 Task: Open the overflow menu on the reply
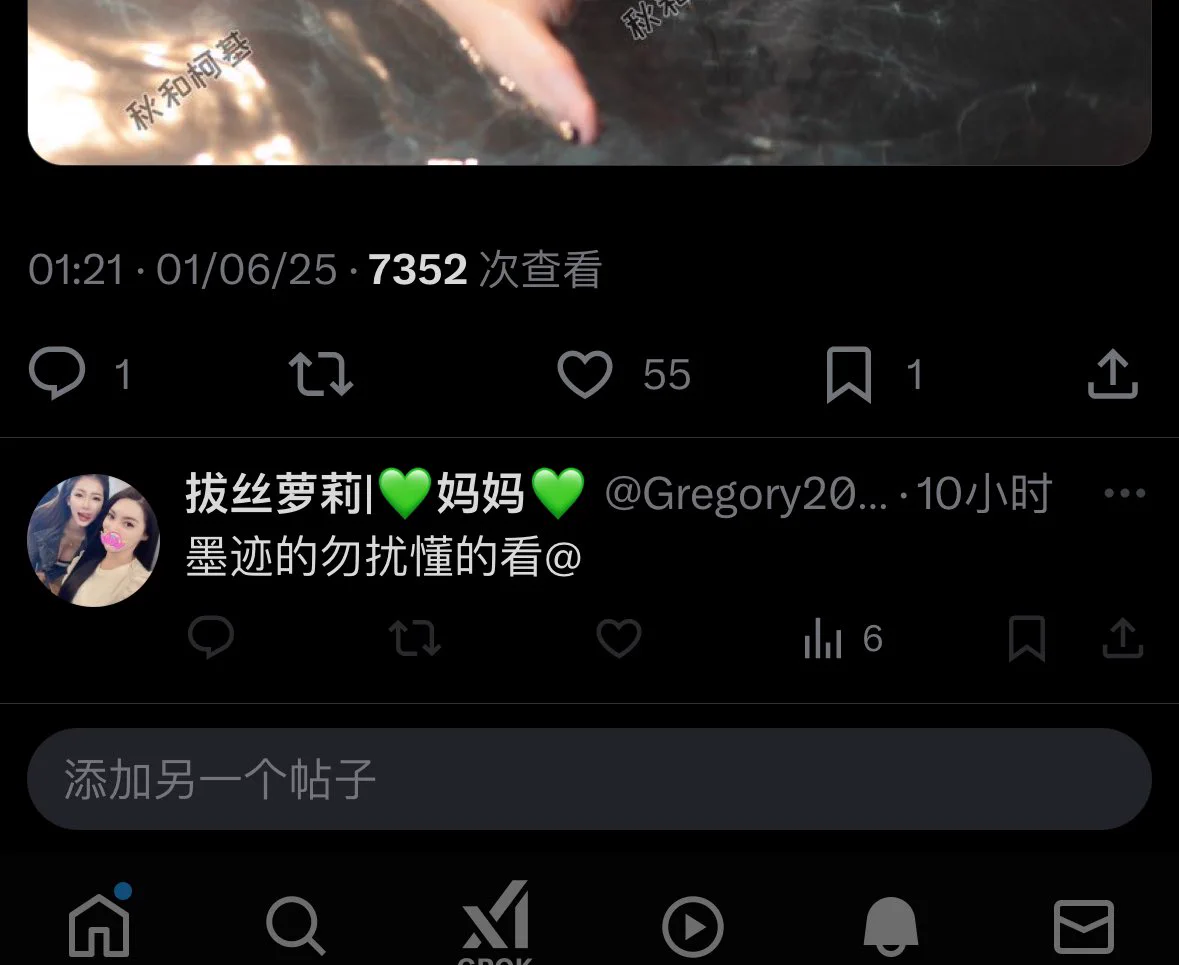pos(1124,493)
